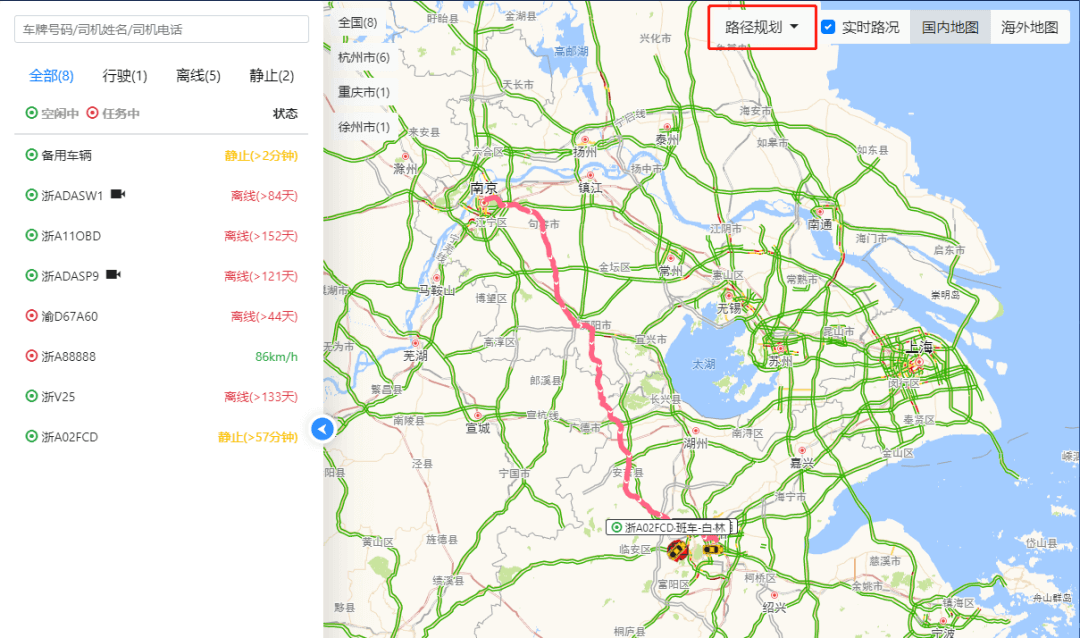The width and height of the screenshot is (1080, 638).
Task: Switch to the 离线(5) tab
Action: pyautogui.click(x=198, y=76)
